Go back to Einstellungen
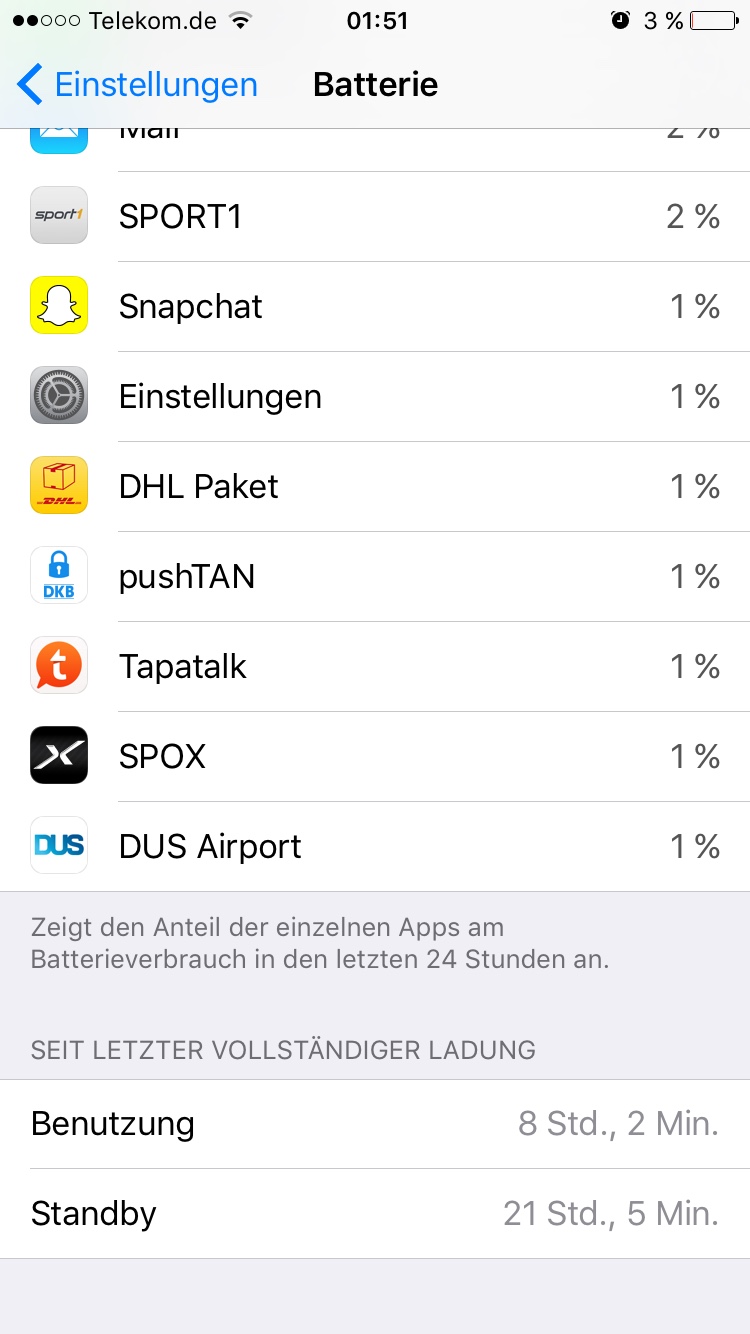 (x=138, y=85)
